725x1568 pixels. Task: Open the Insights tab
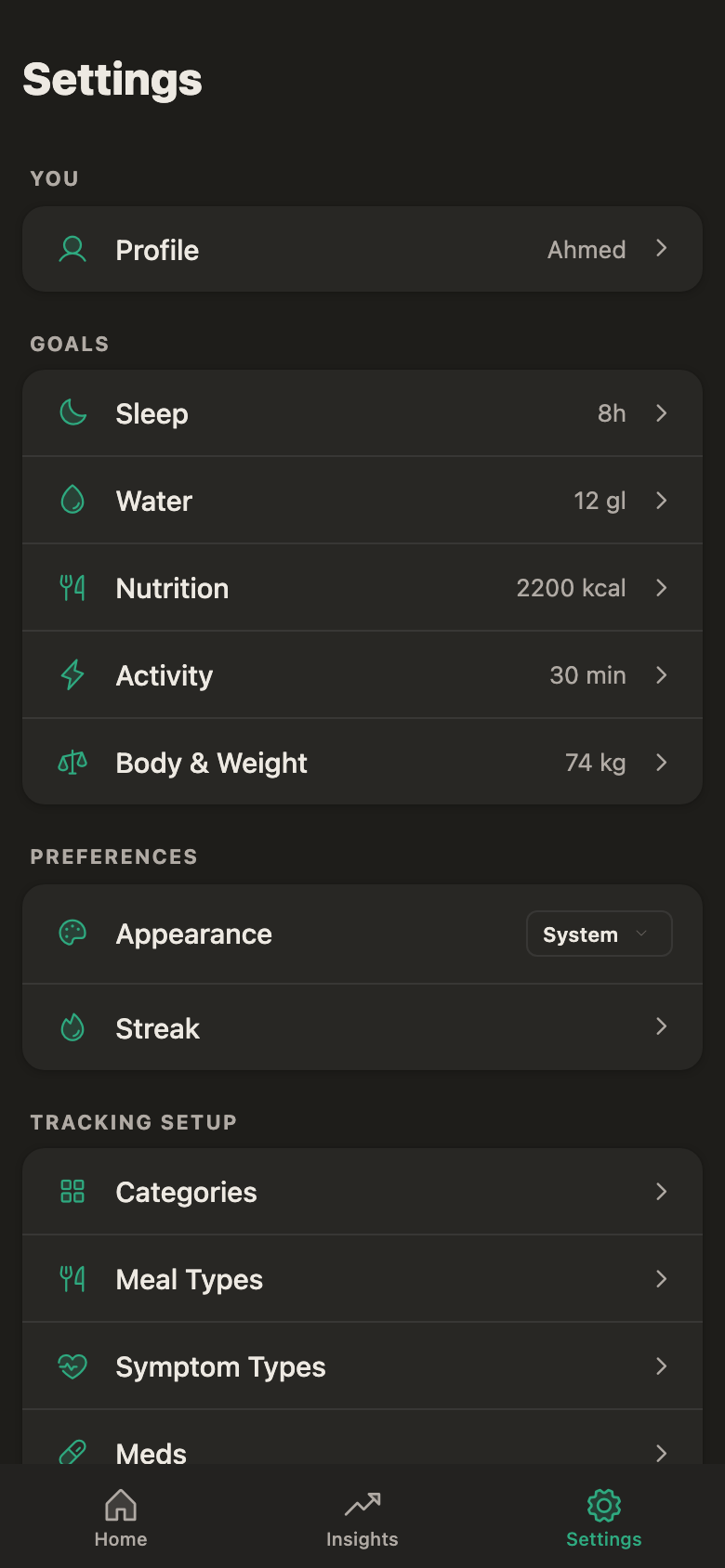362,1517
